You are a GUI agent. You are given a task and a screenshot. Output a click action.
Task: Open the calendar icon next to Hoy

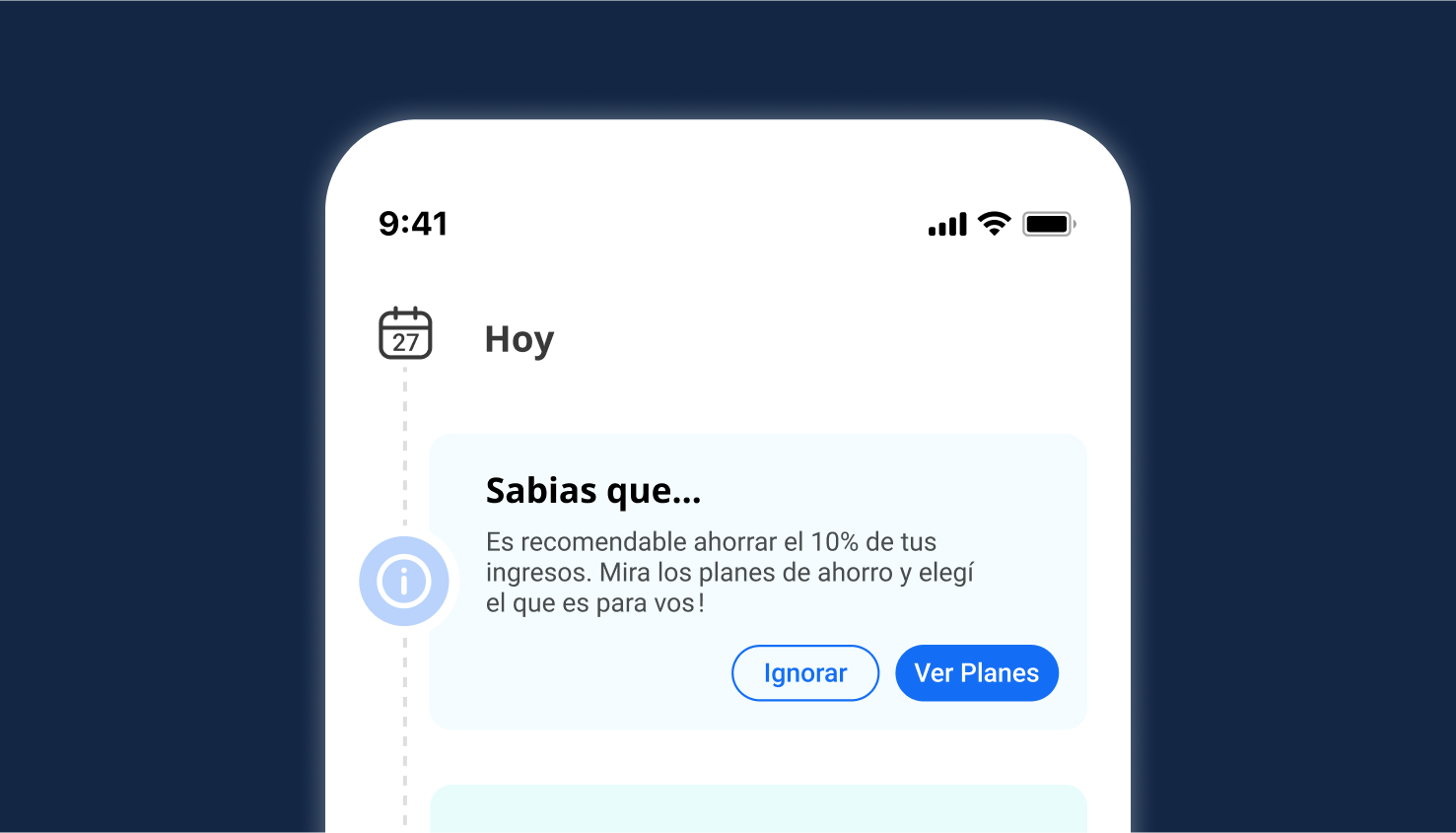[x=405, y=334]
